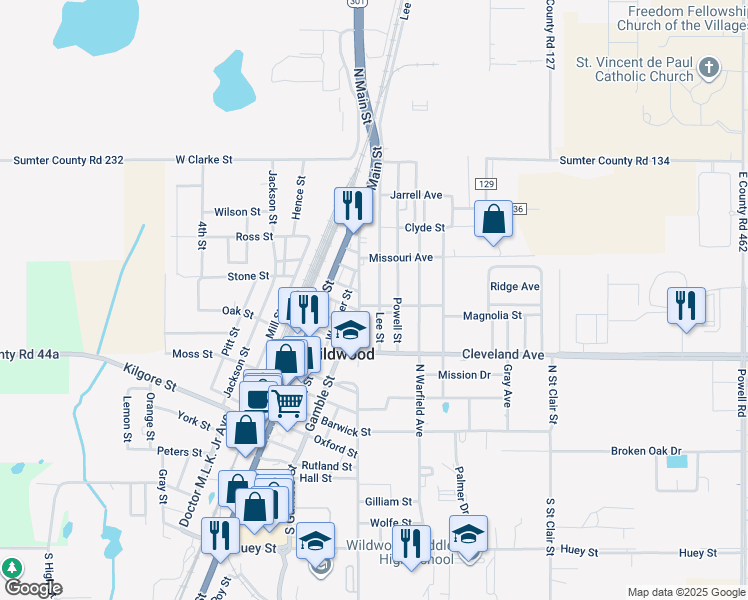The height and width of the screenshot is (600, 748).
Task: Open the Google logo link
Action: tap(33, 589)
